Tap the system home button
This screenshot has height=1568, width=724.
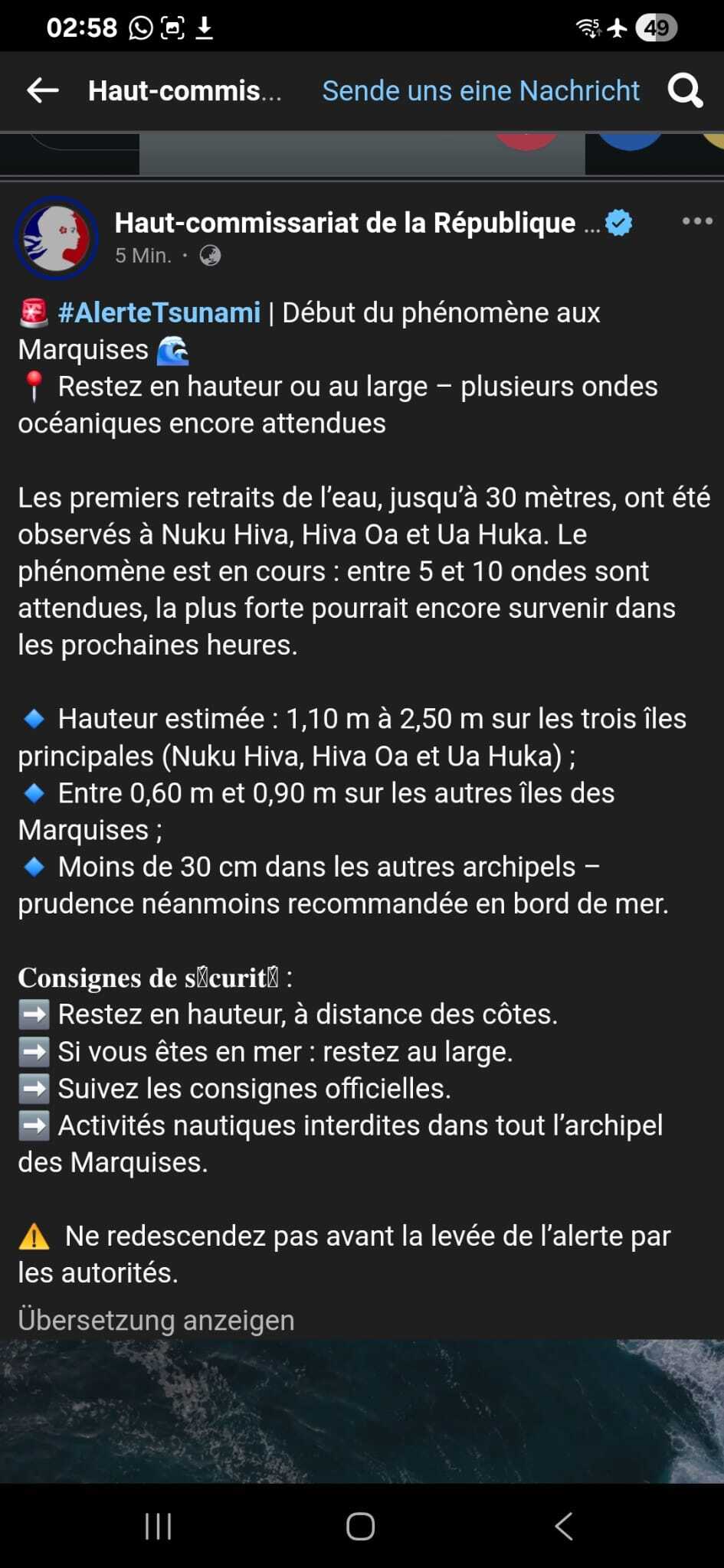(x=361, y=1526)
